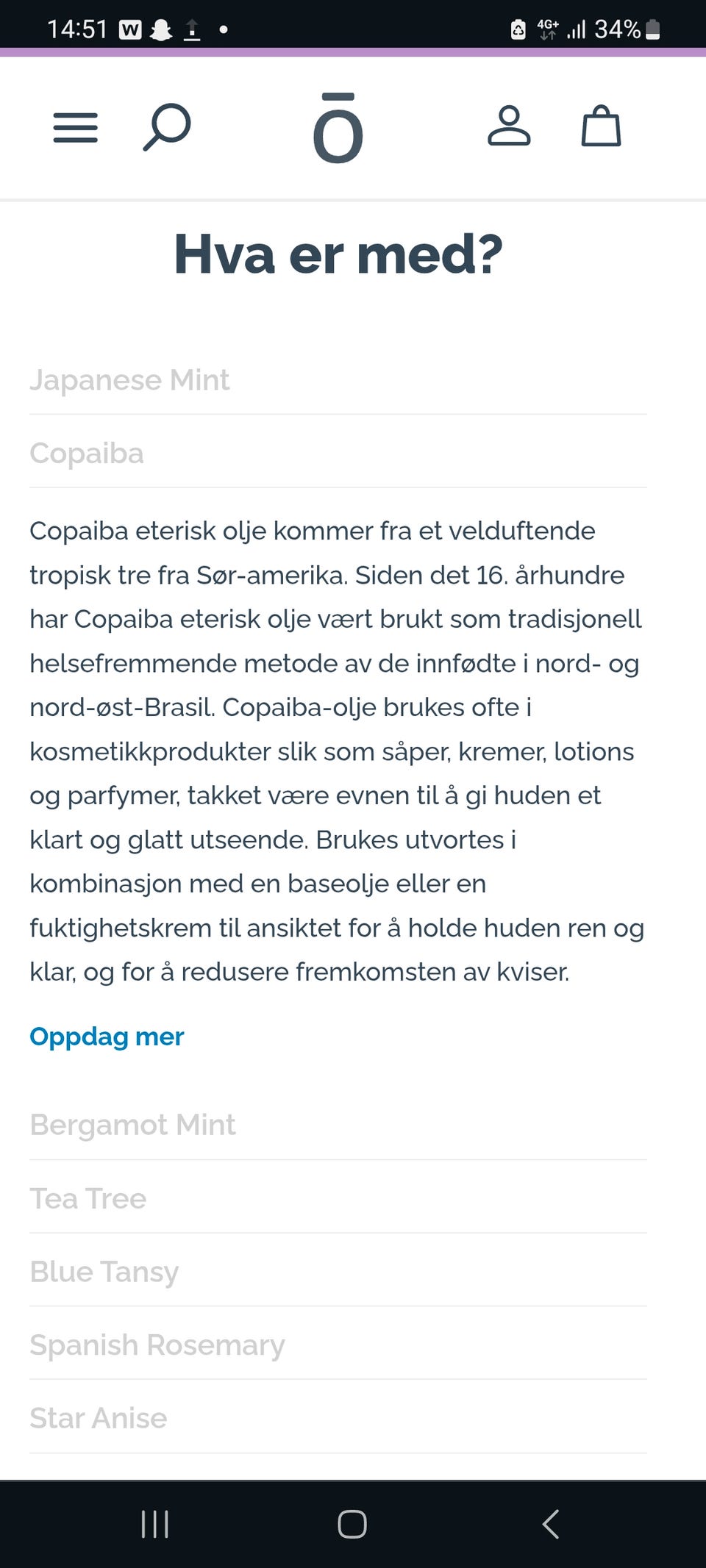Expand the Spanish Rosemary section
The height and width of the screenshot is (1568, 706).
[x=156, y=1345]
